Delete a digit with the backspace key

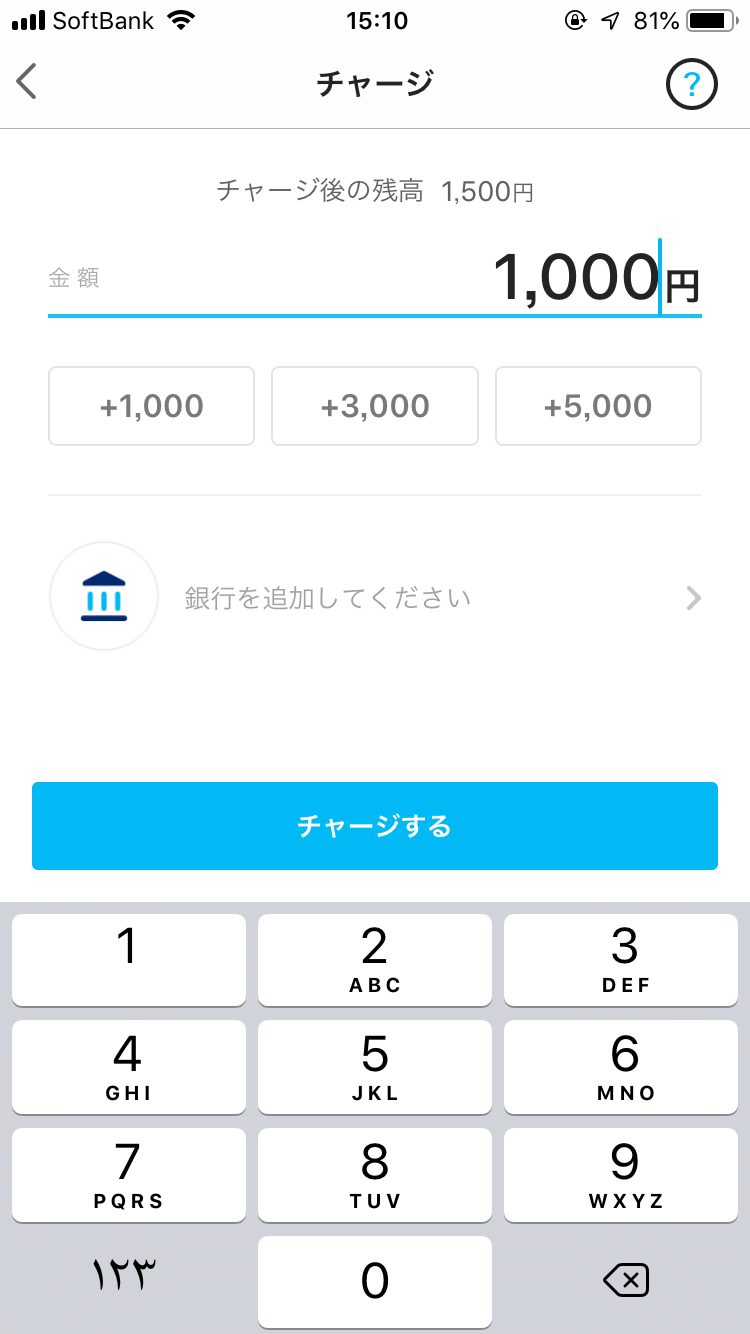tap(626, 1280)
